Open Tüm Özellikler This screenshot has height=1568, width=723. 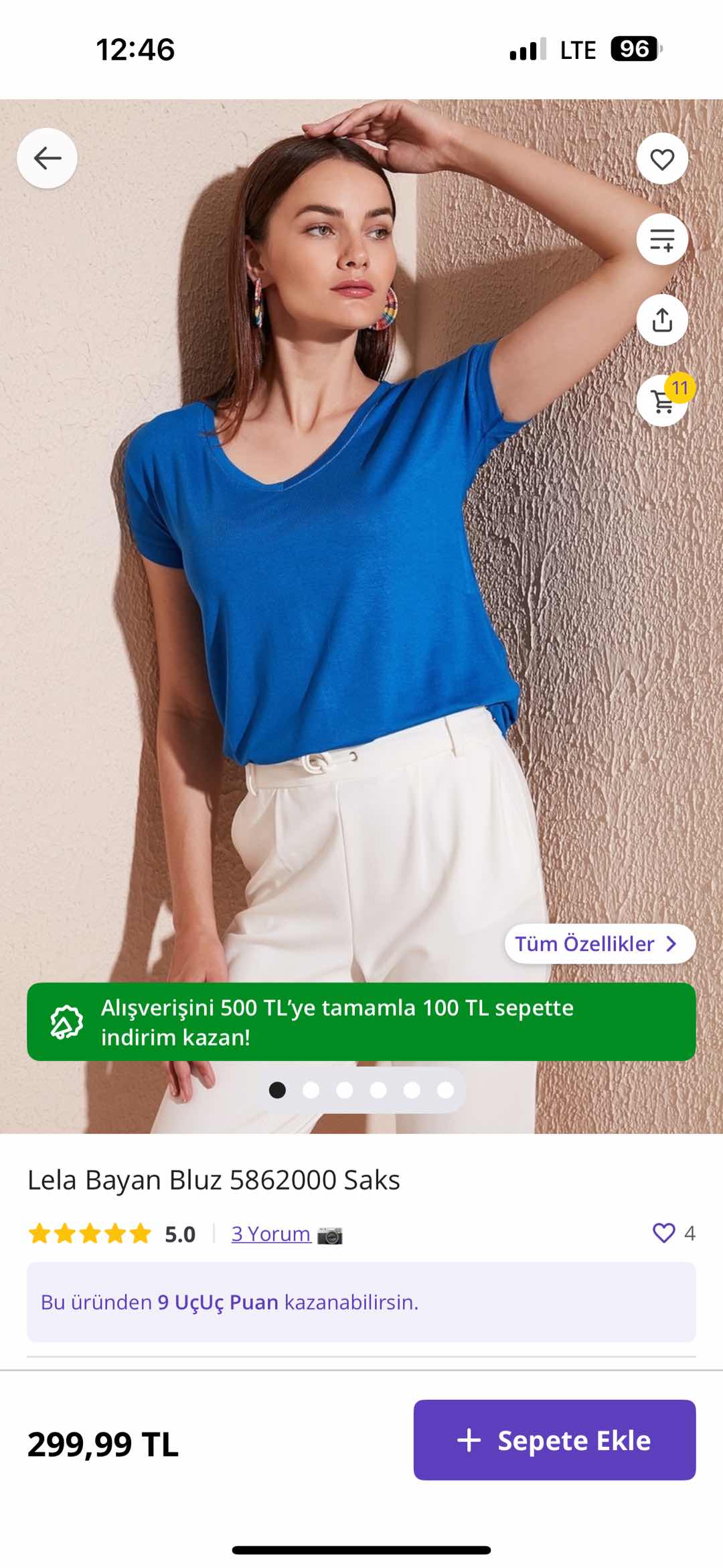(600, 944)
